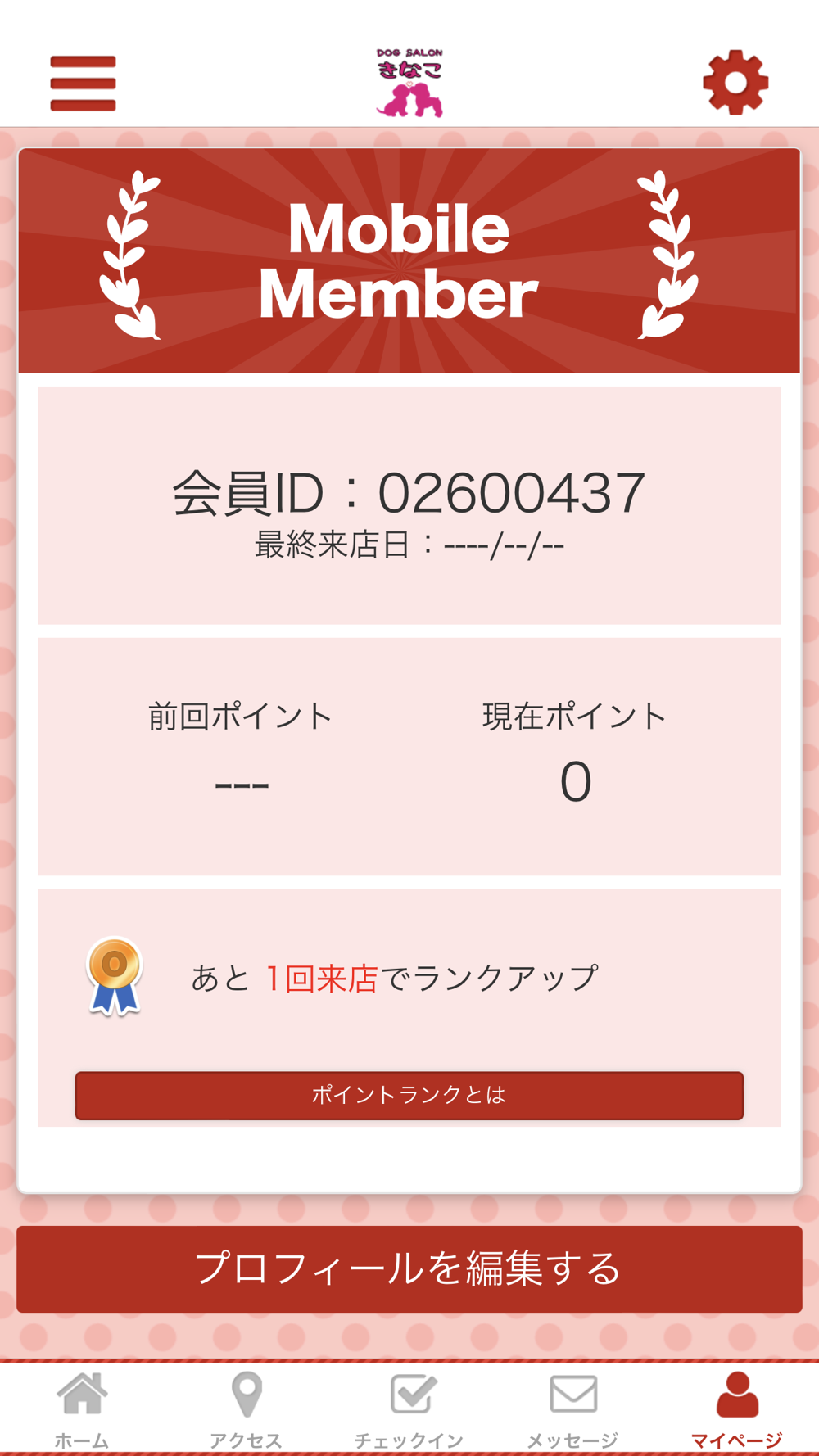Switch to the アクセス tab
Screen dimensions: 819x1456
pyautogui.click(x=246, y=1409)
